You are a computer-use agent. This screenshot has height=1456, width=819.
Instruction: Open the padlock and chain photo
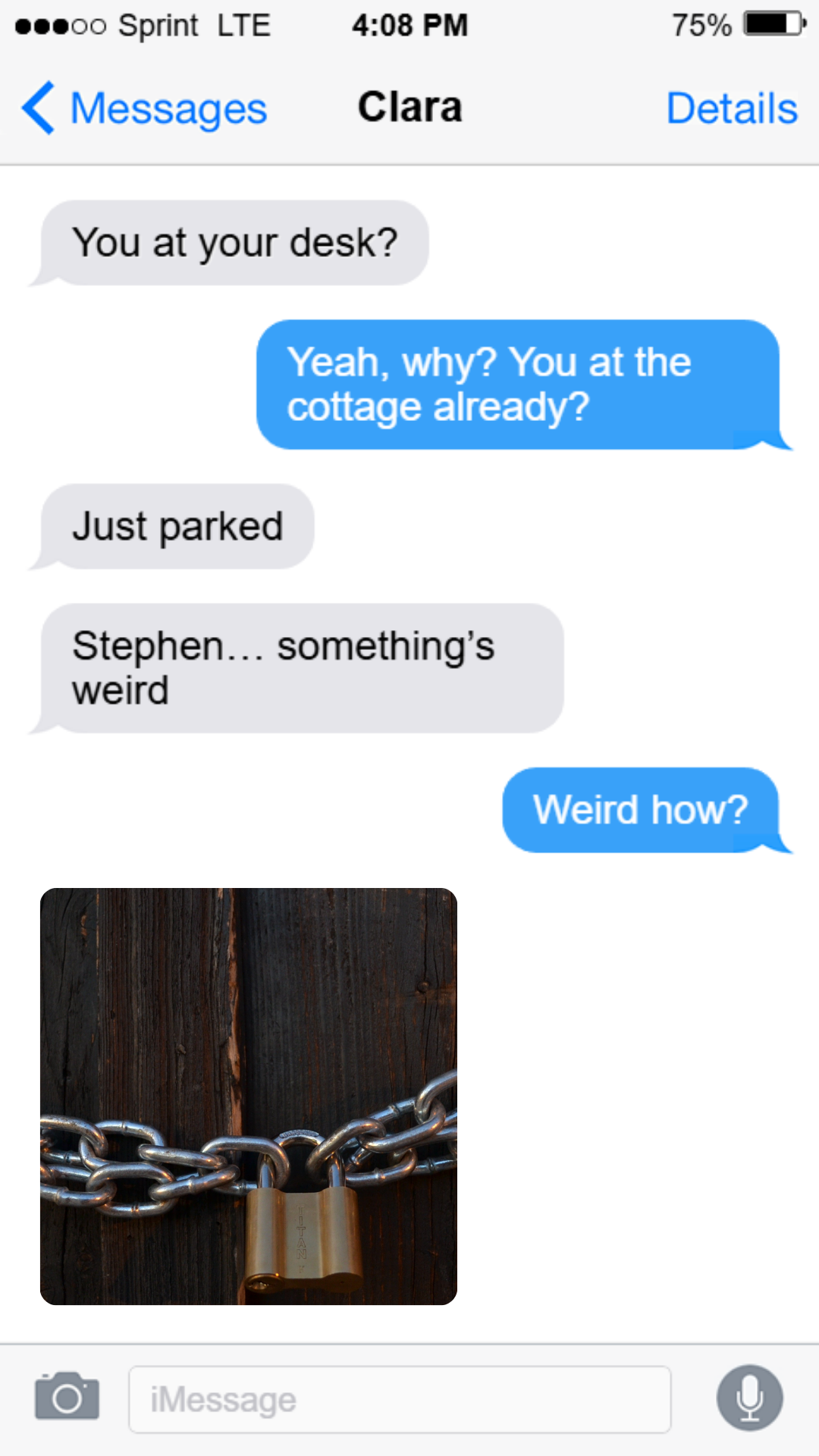click(249, 1096)
